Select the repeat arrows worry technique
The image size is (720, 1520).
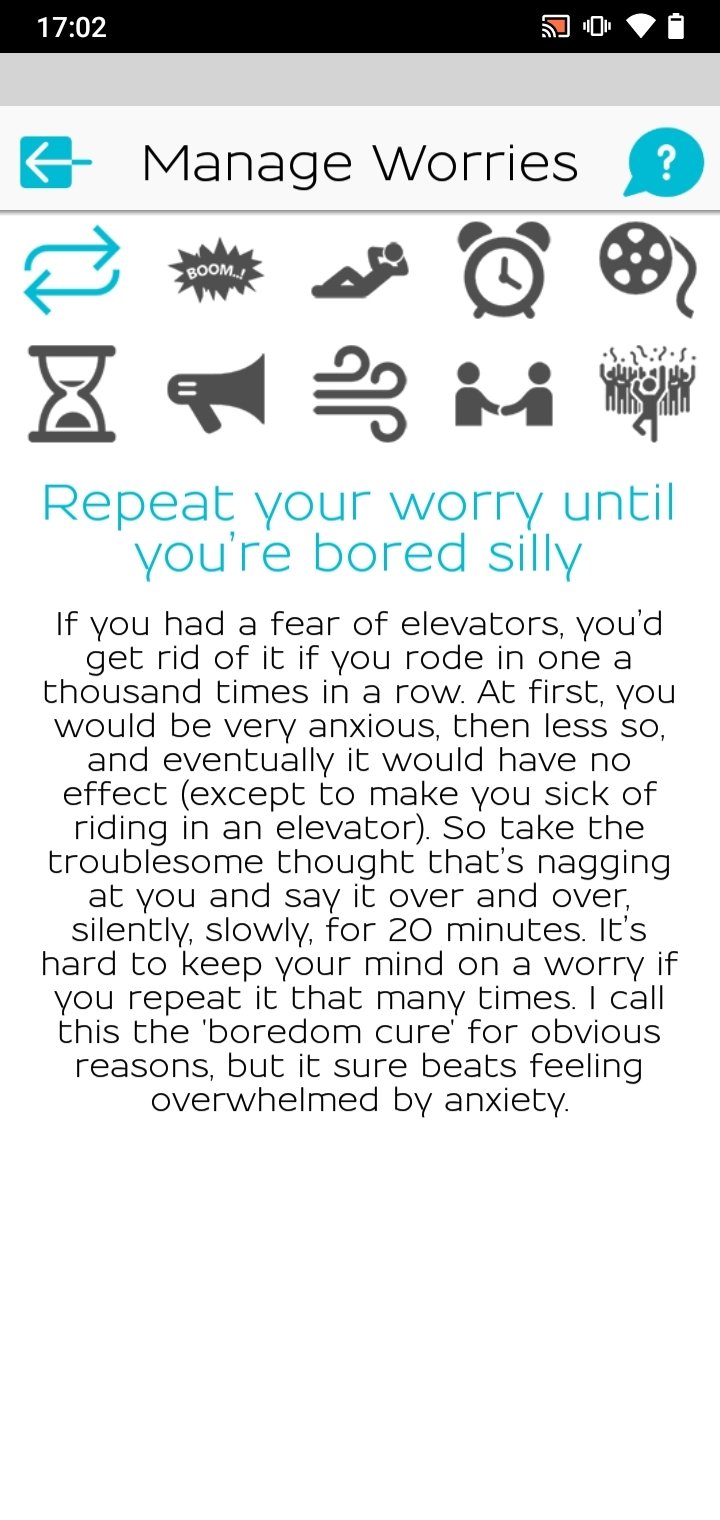tap(72, 270)
